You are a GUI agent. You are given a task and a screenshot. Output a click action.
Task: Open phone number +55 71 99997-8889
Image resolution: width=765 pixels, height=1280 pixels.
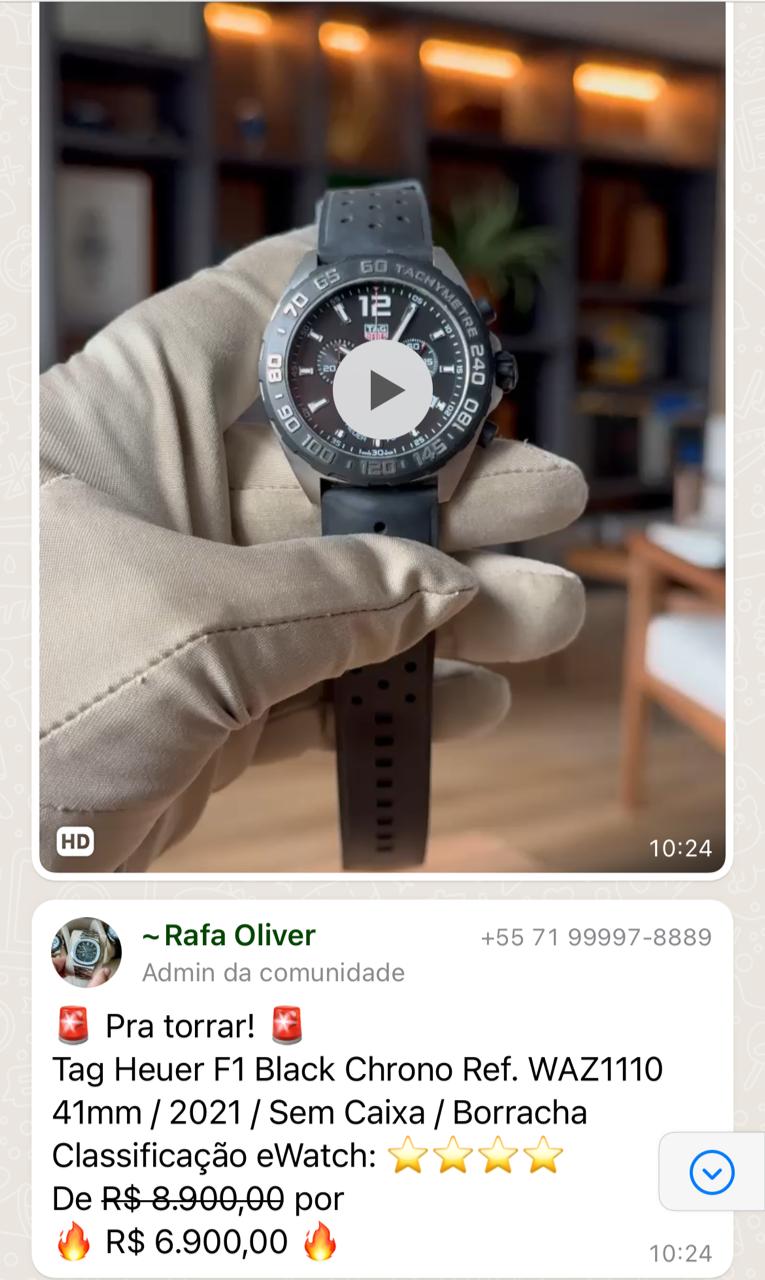(596, 938)
